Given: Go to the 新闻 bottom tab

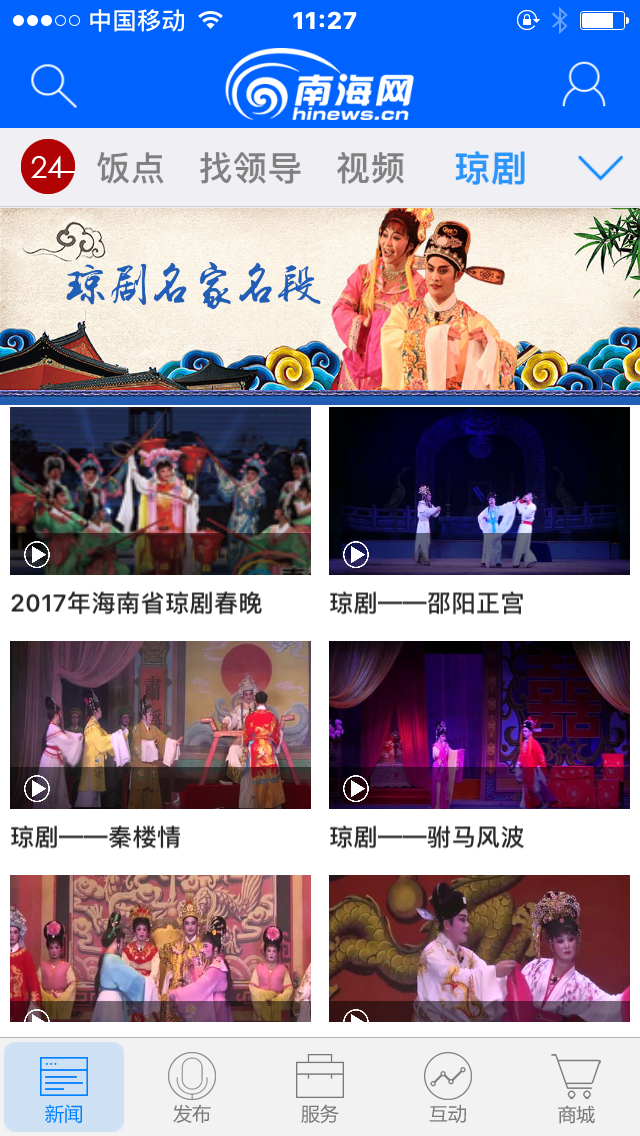Looking at the screenshot, I should point(63,1088).
